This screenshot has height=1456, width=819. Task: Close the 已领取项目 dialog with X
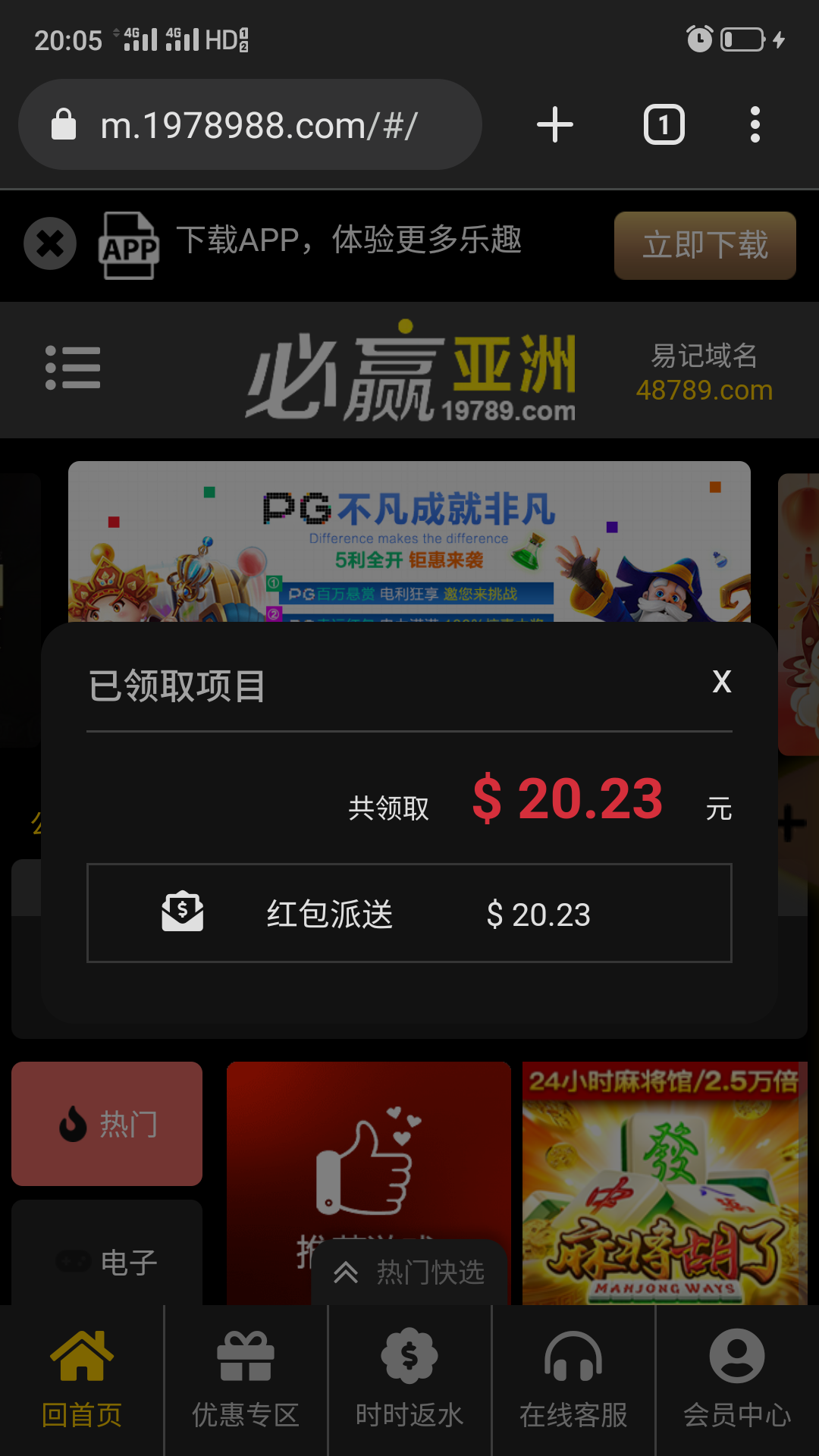pos(721,682)
